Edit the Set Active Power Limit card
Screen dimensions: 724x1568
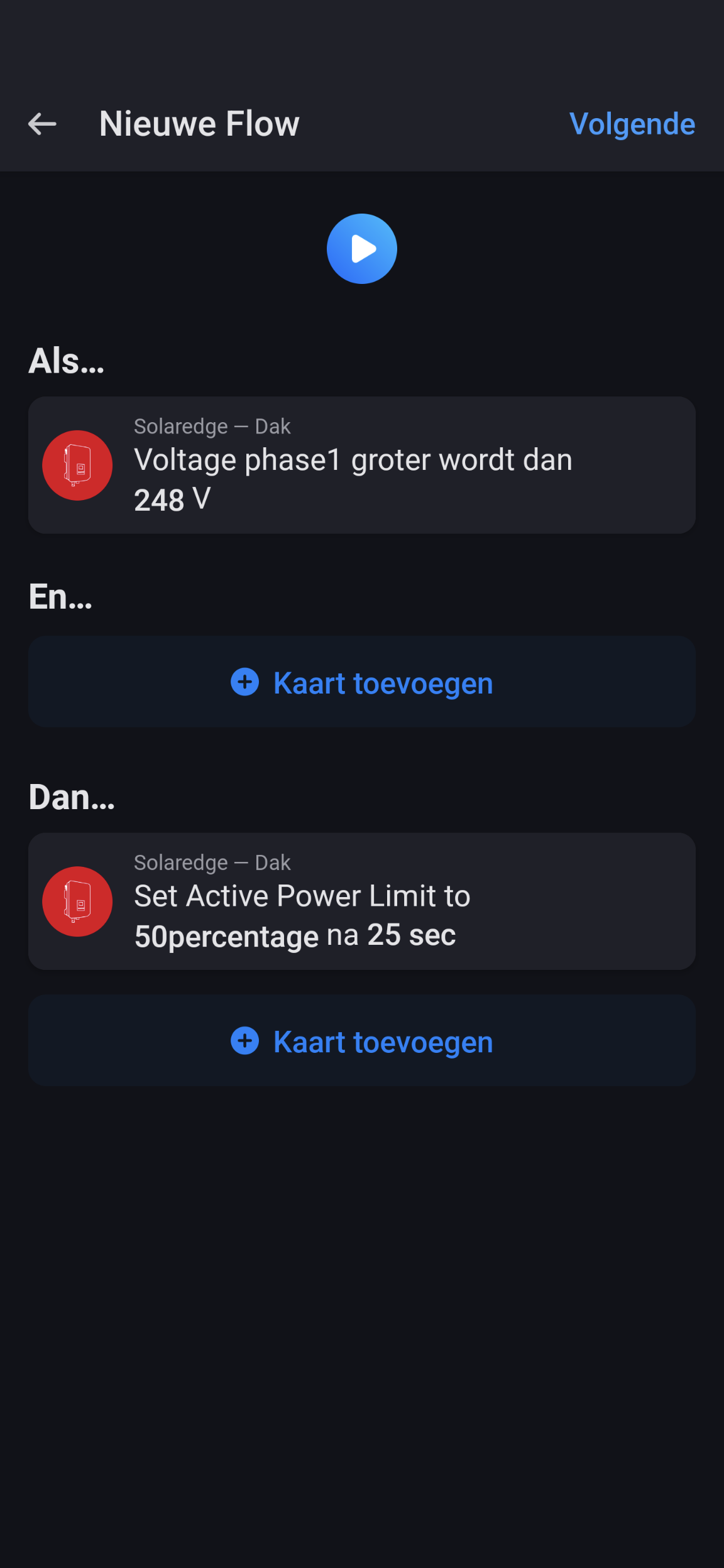coord(362,901)
